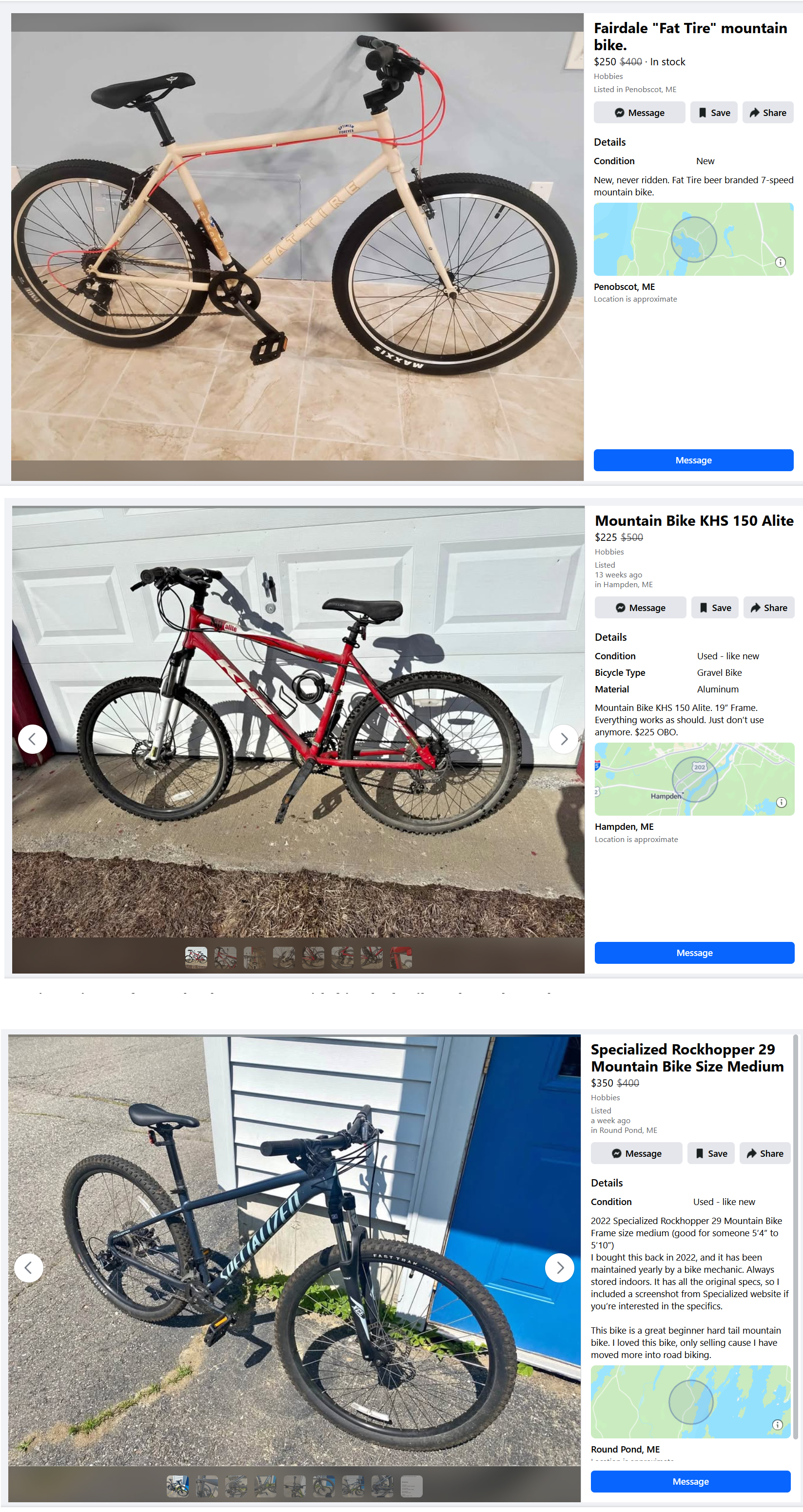Show next photo of the KHS bike
The image size is (803, 1512).
point(563,739)
